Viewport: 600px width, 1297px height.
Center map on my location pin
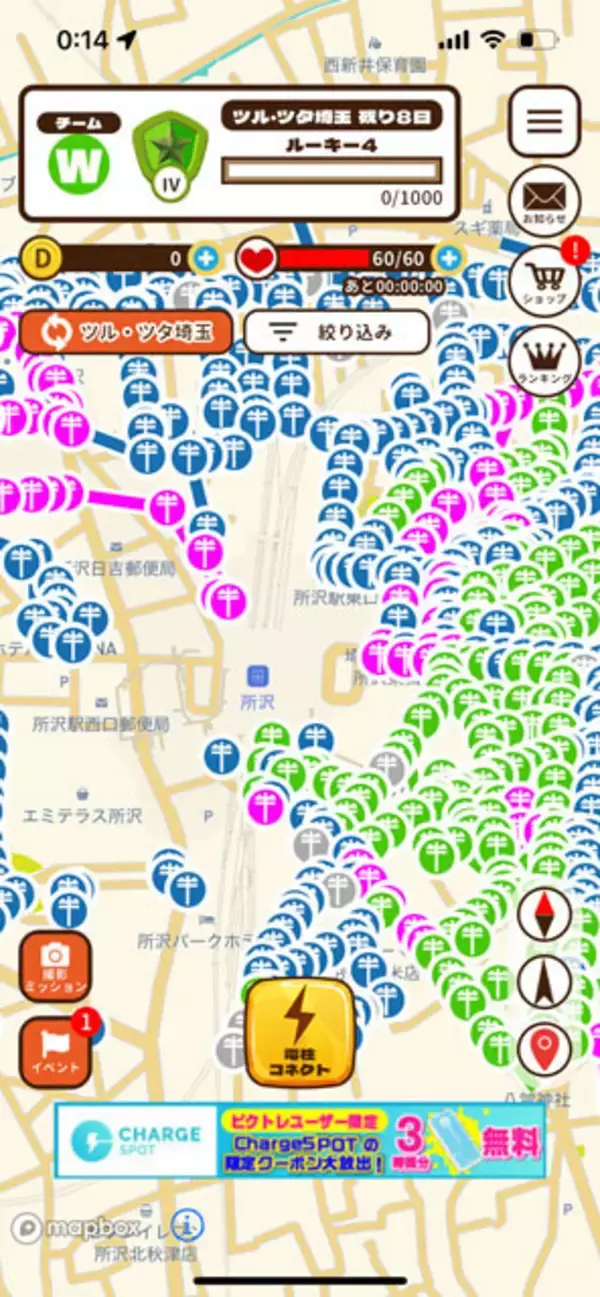(544, 1049)
